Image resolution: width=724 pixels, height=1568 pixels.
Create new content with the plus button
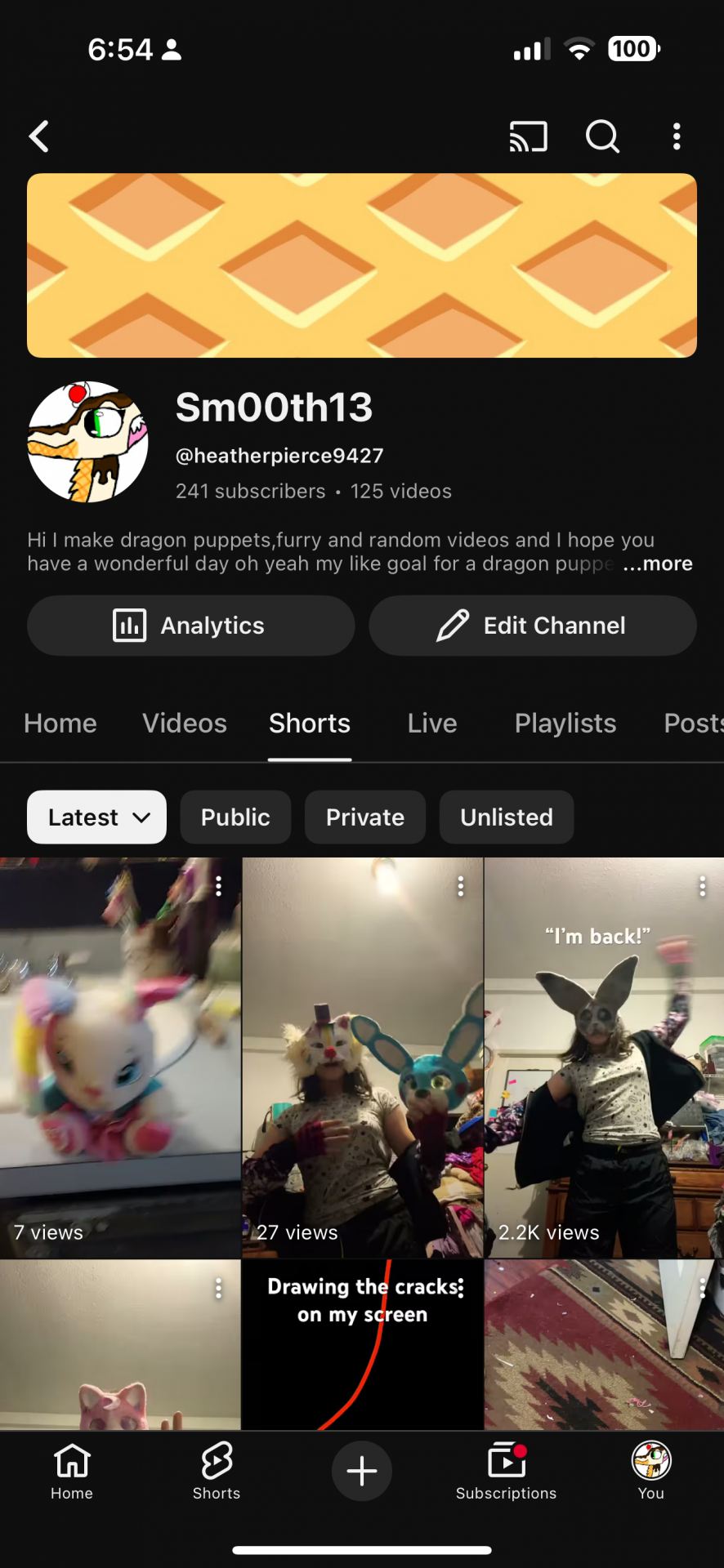point(362,1471)
